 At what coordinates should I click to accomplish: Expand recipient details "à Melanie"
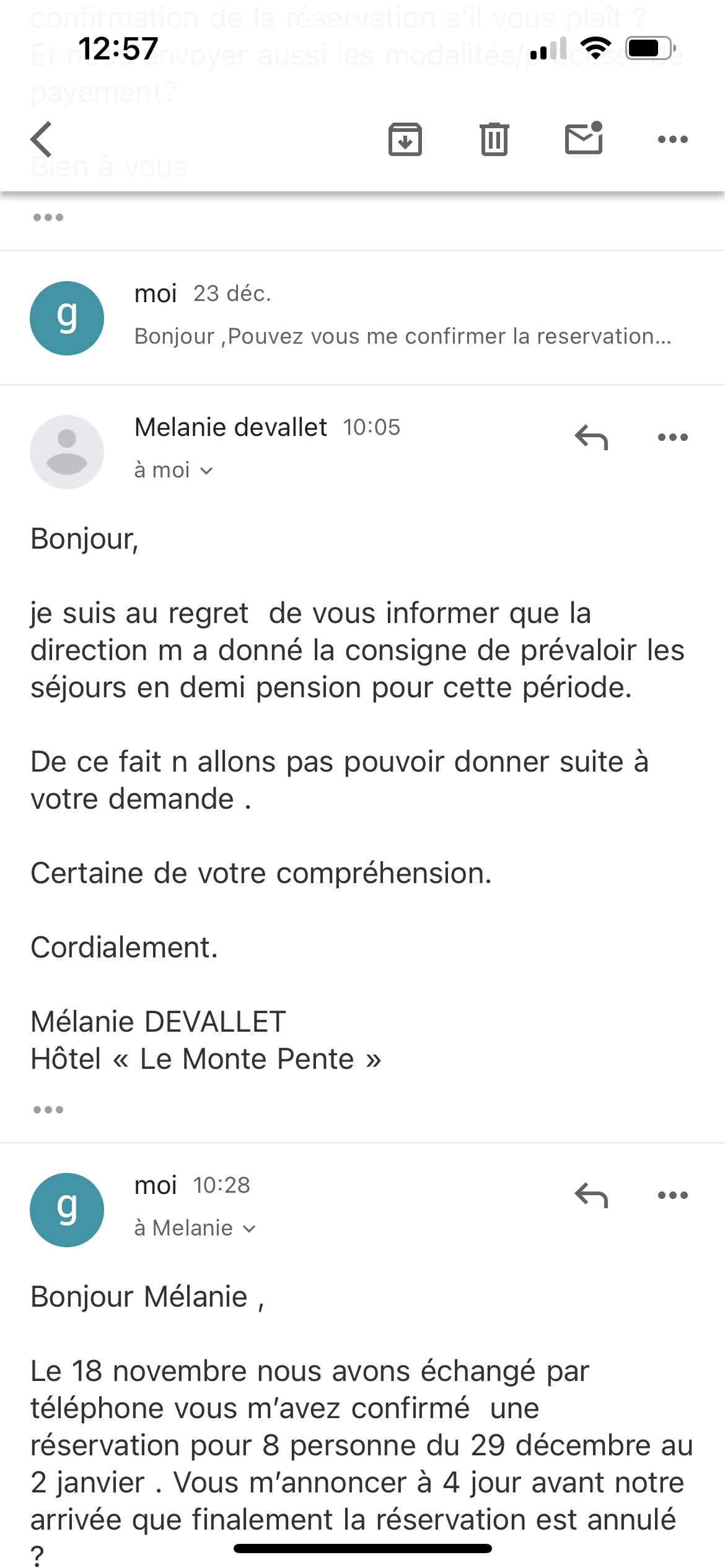195,1228
